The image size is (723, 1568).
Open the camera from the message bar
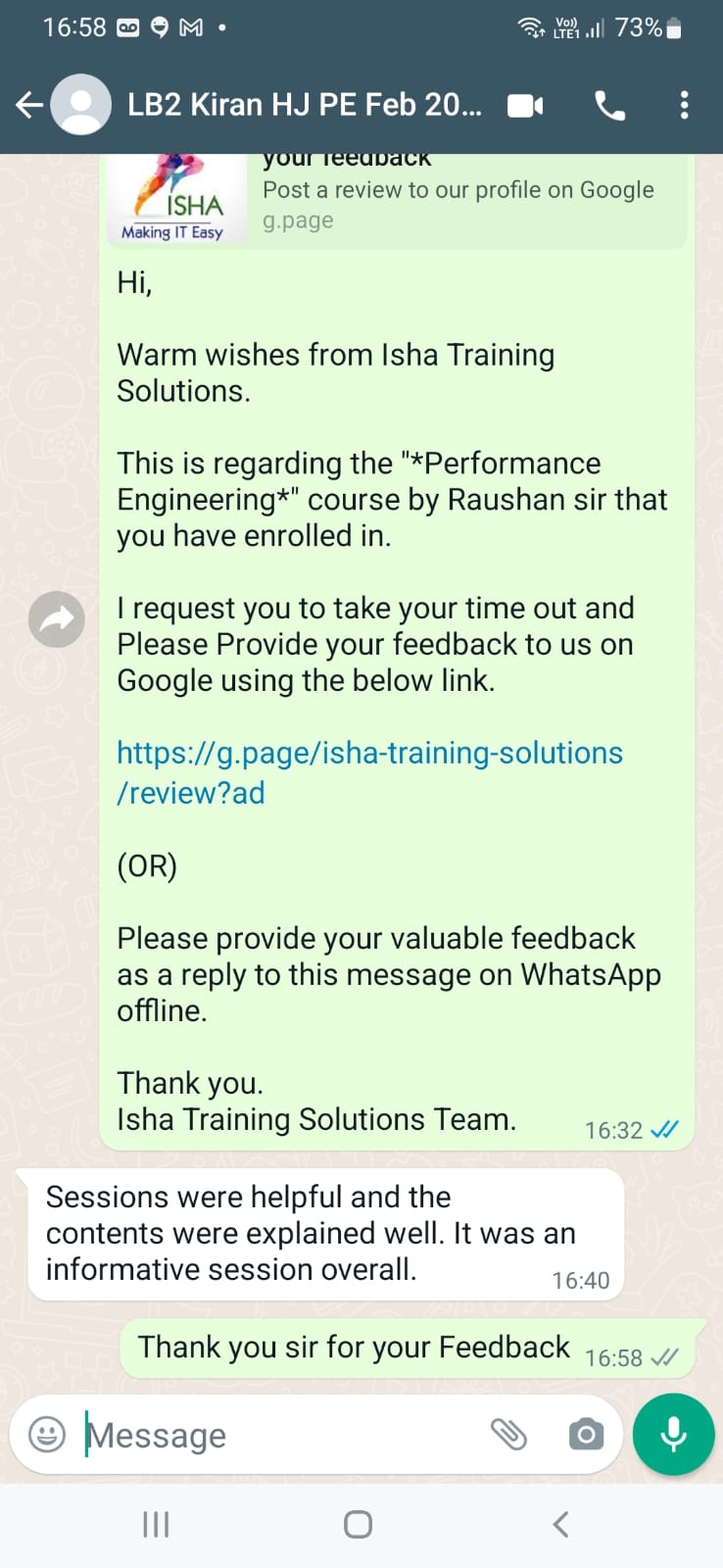tap(586, 1435)
